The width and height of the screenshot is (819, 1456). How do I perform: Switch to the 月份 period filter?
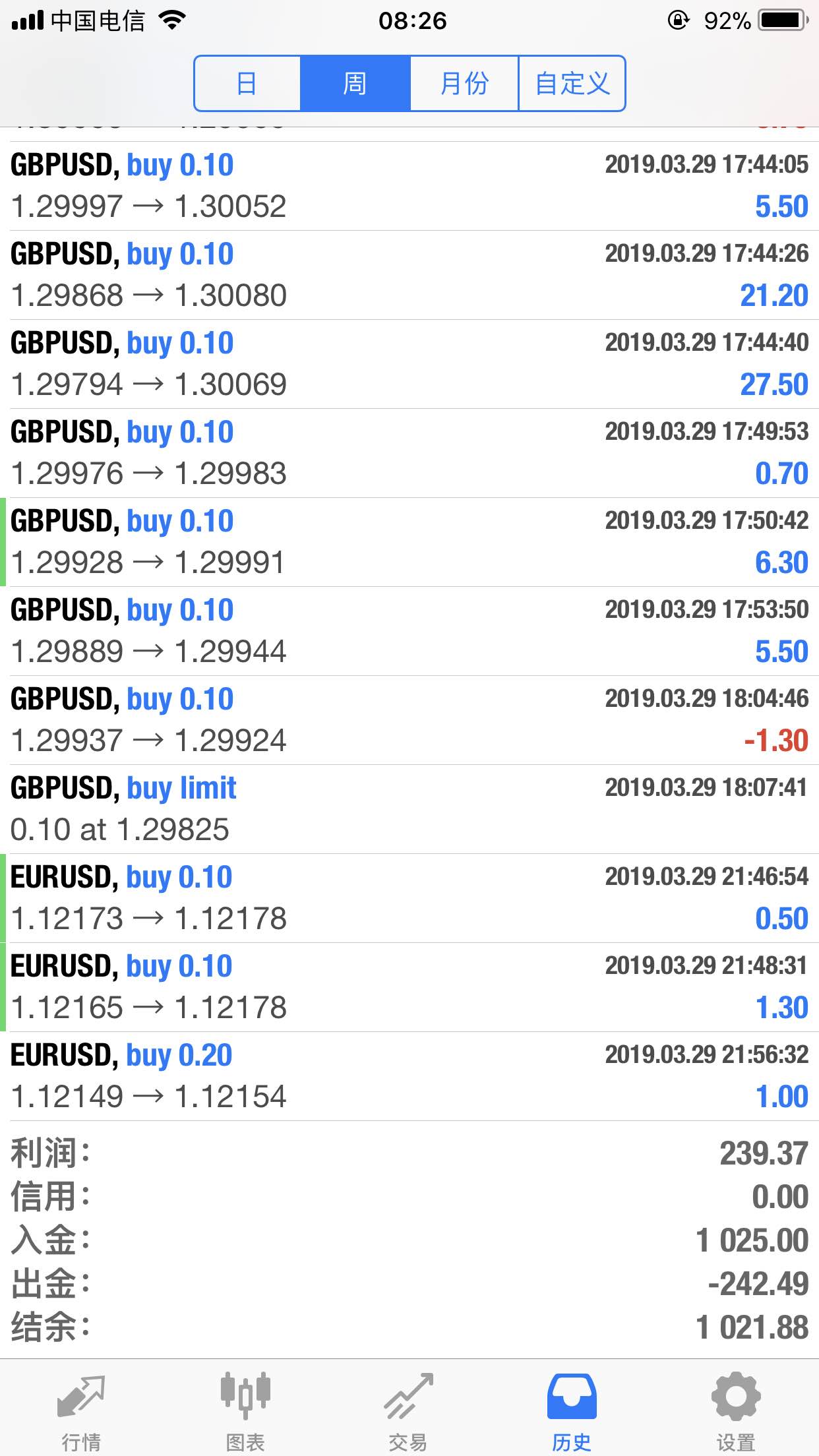pyautogui.click(x=464, y=84)
